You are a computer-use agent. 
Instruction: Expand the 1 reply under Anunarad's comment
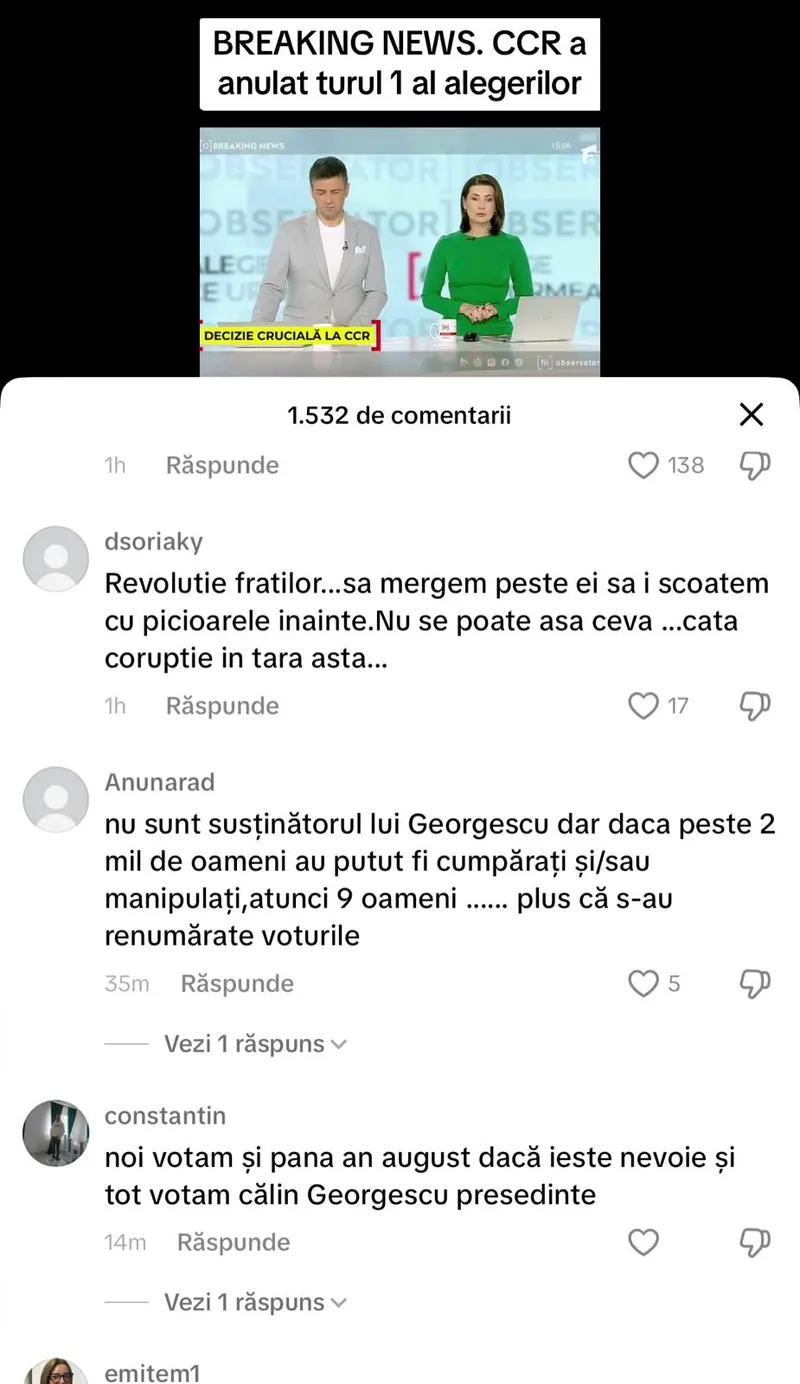tap(254, 1044)
